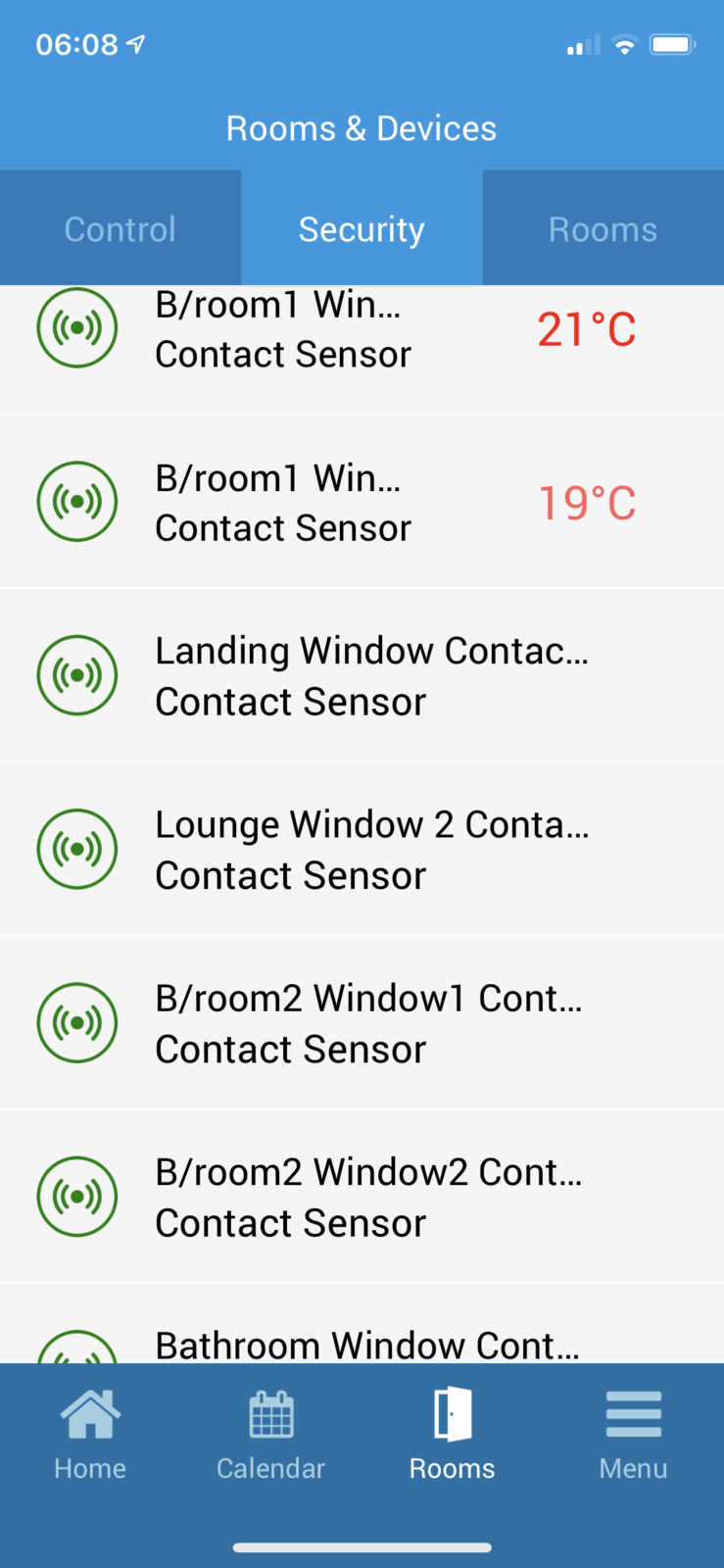Tap Rooms in the bottom bar
724x1568 pixels.
[x=452, y=1435]
